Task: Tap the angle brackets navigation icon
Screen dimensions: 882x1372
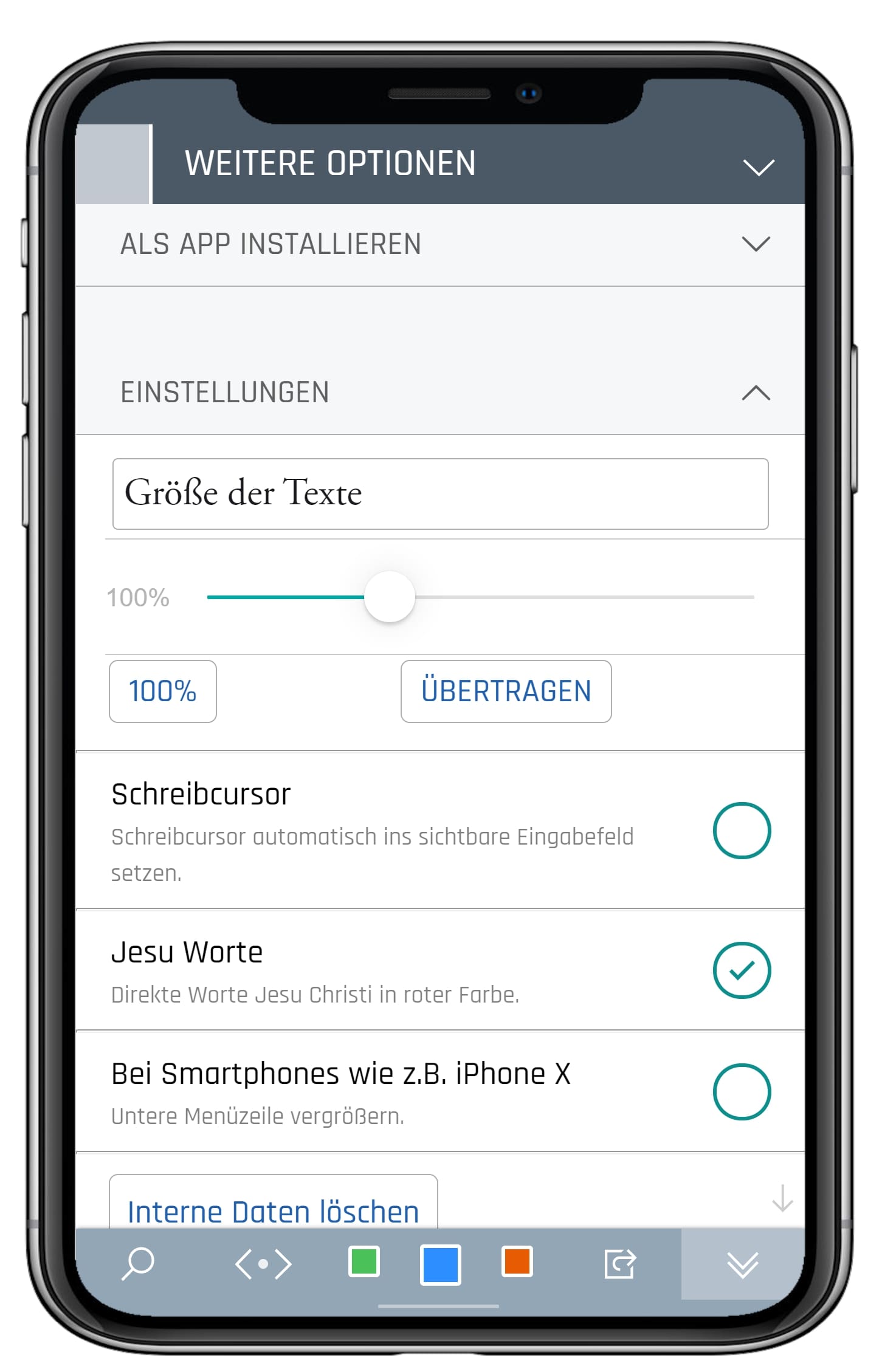Action: [263, 1264]
